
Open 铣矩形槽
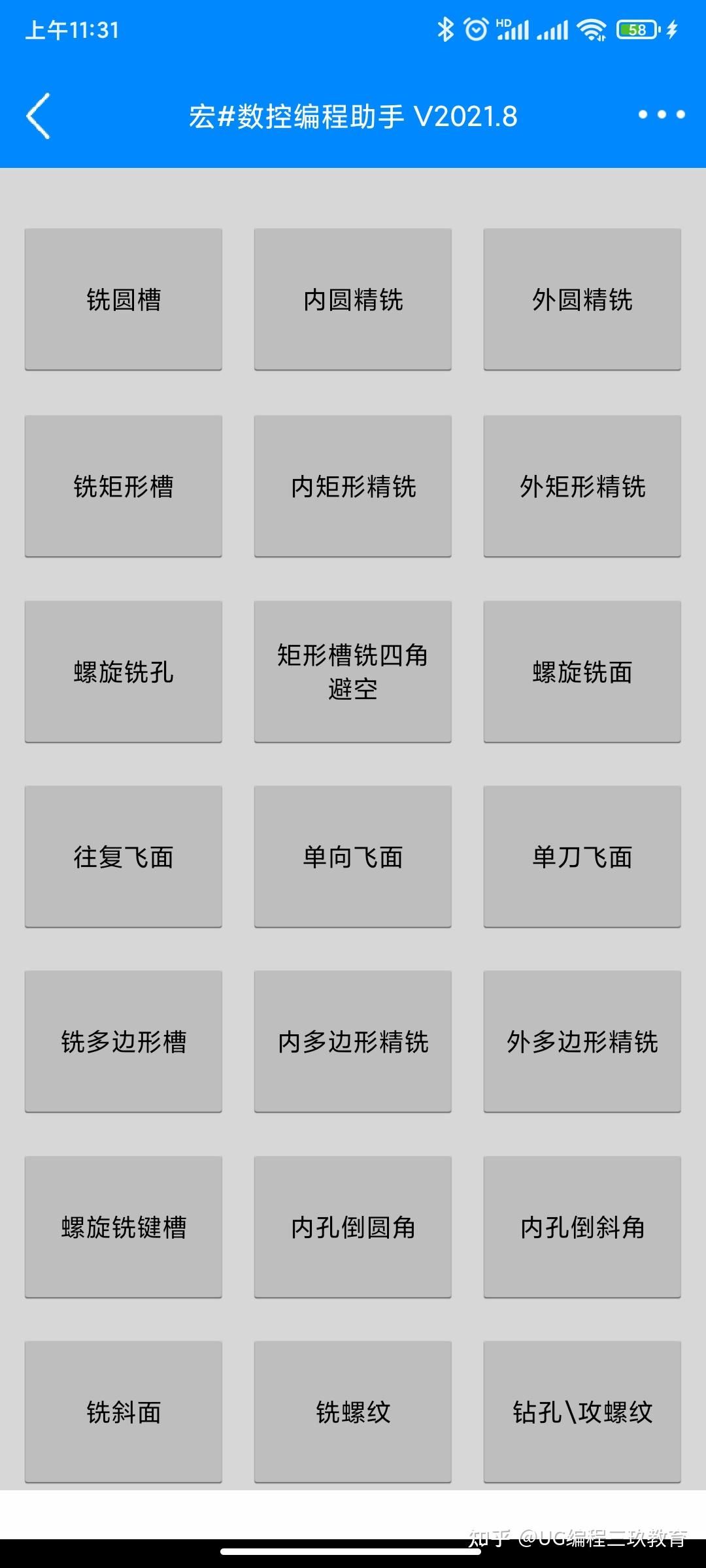point(124,486)
